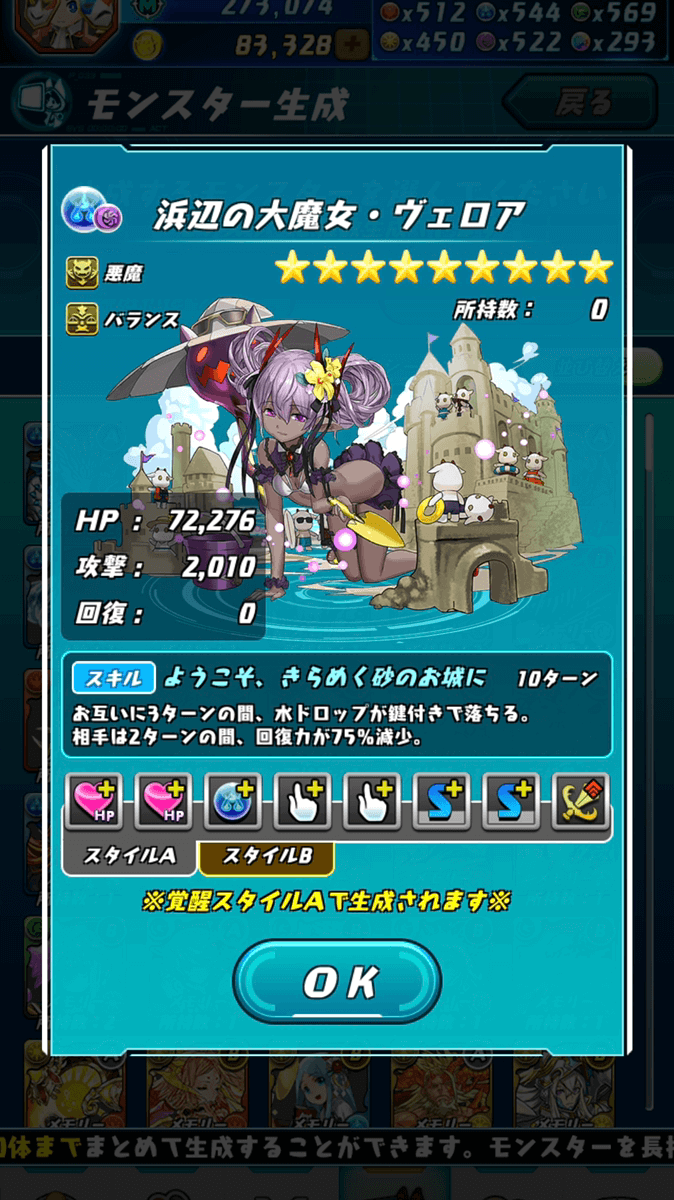Switch to the スタイルB tab
This screenshot has width=674, height=1200.
pos(266,857)
